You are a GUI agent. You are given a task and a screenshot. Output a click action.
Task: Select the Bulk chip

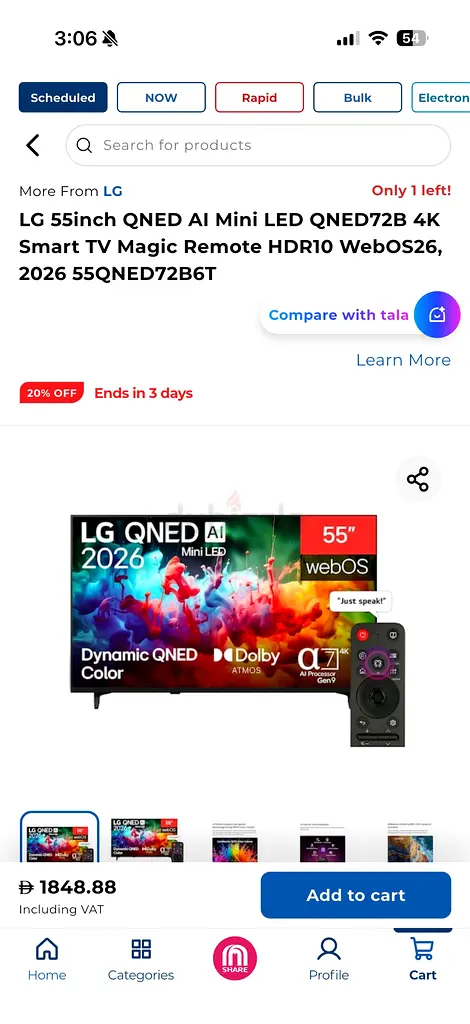pyautogui.click(x=357, y=97)
